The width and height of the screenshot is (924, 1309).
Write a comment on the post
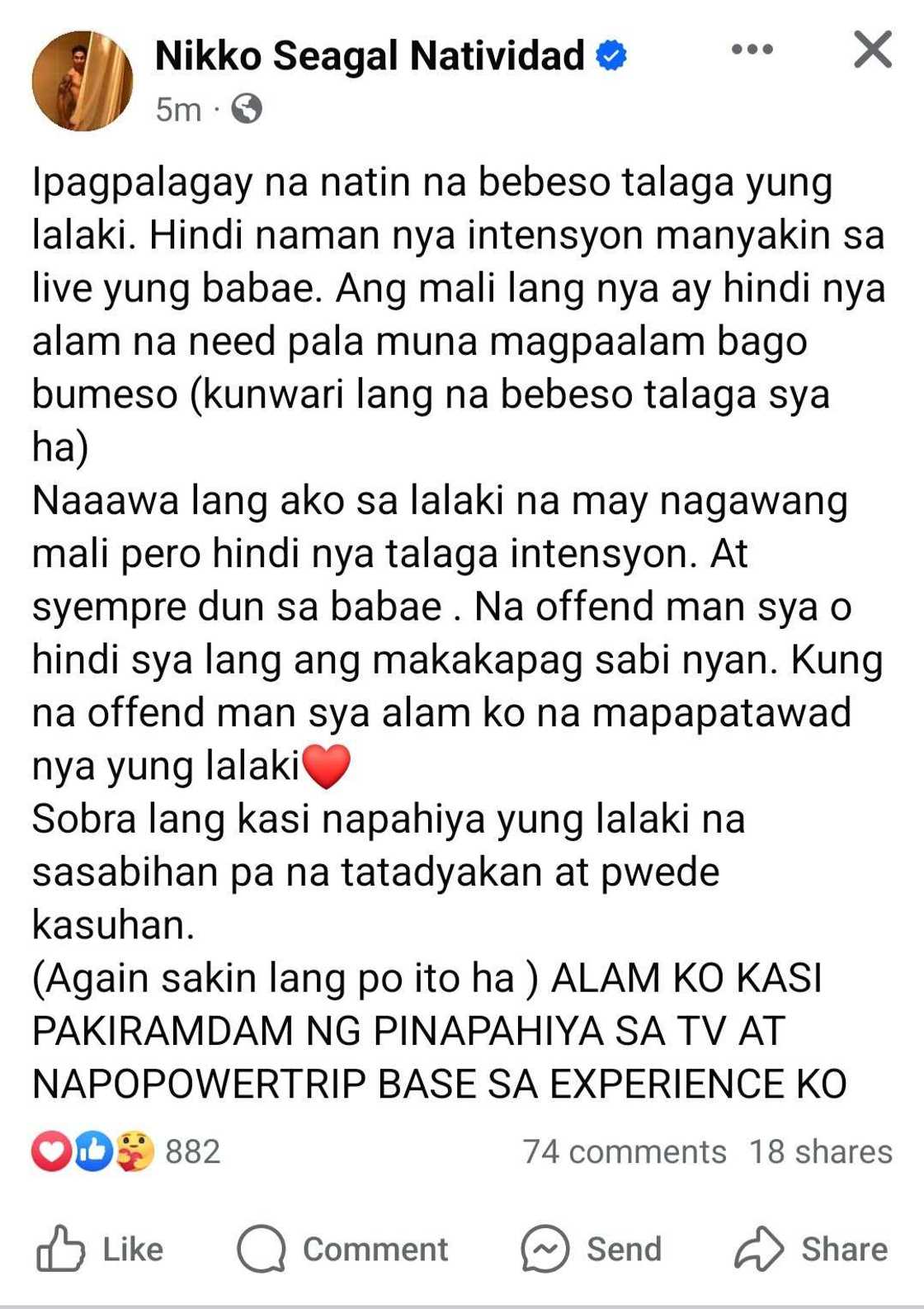[342, 1249]
